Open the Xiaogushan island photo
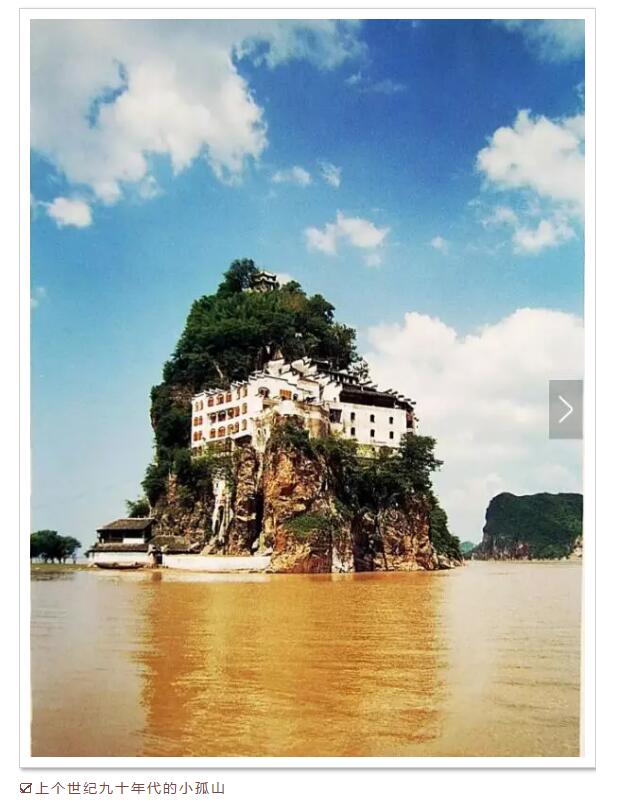Viewport: 626px width, 805px height. click(300, 400)
